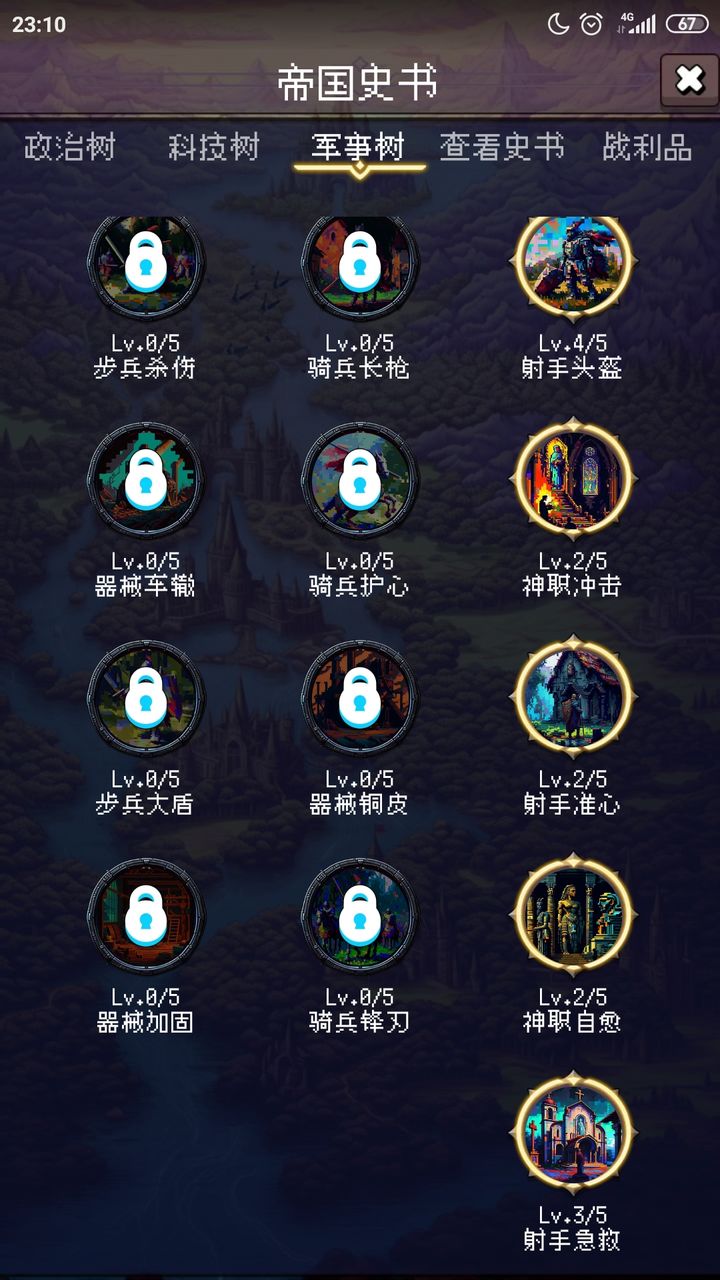Open the locked 器械车辙 node
The height and width of the screenshot is (1280, 720).
tap(146, 480)
